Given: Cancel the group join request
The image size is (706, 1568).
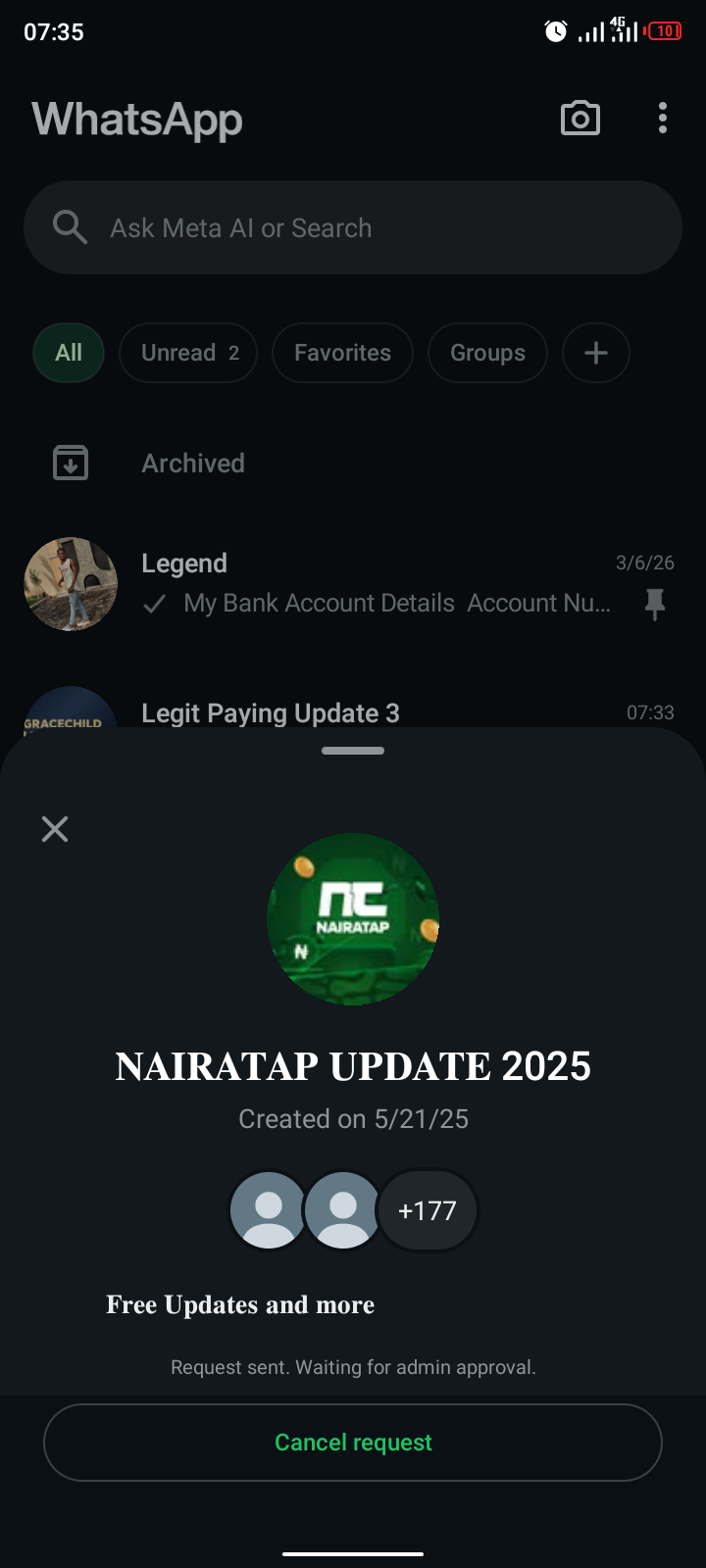Looking at the screenshot, I should coord(353,1443).
